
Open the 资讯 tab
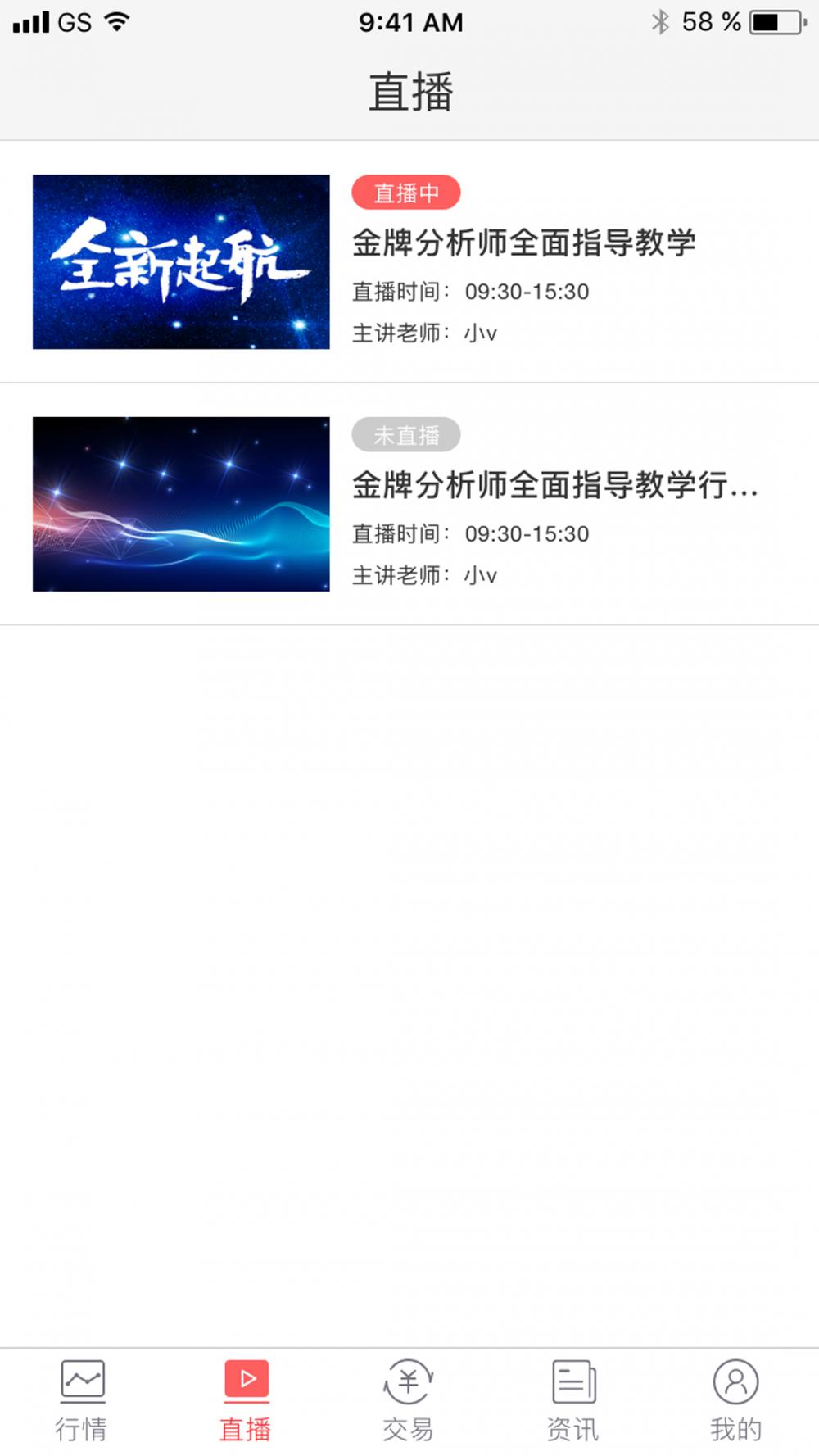(x=573, y=1400)
